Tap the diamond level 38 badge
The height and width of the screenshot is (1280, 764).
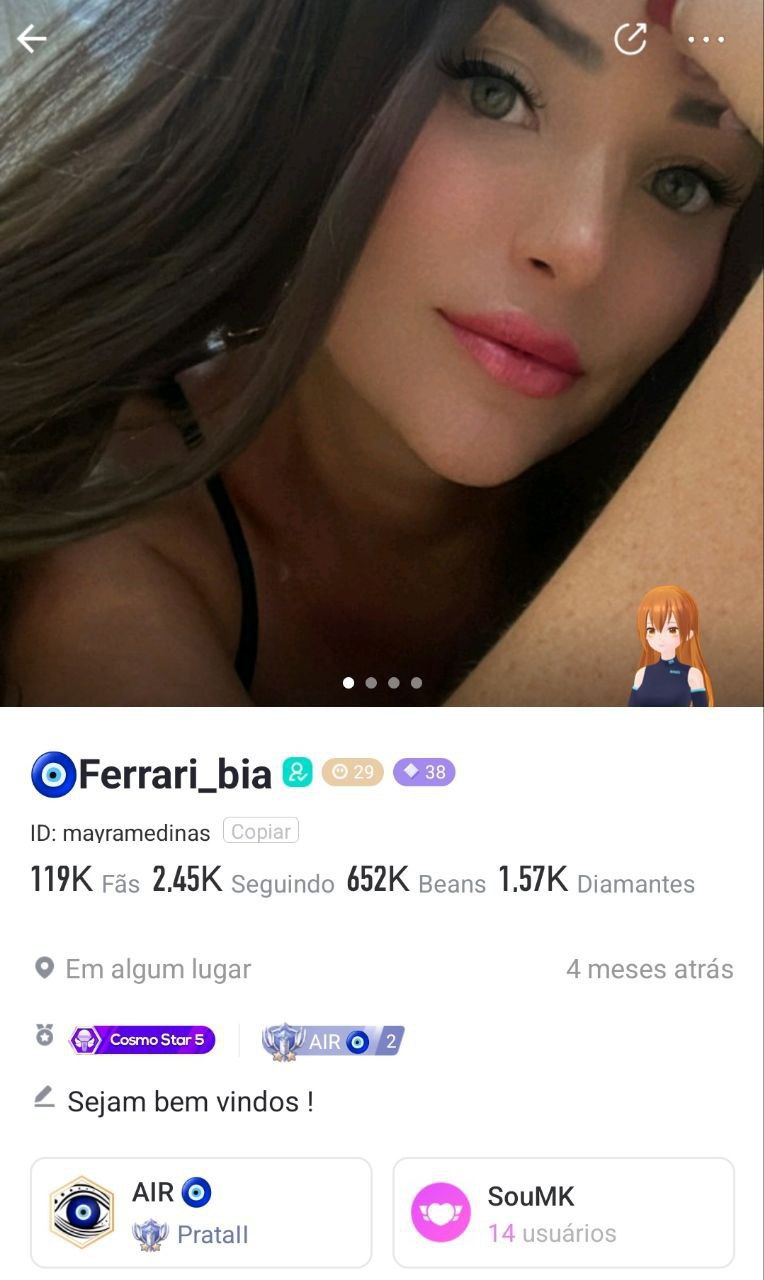point(424,772)
